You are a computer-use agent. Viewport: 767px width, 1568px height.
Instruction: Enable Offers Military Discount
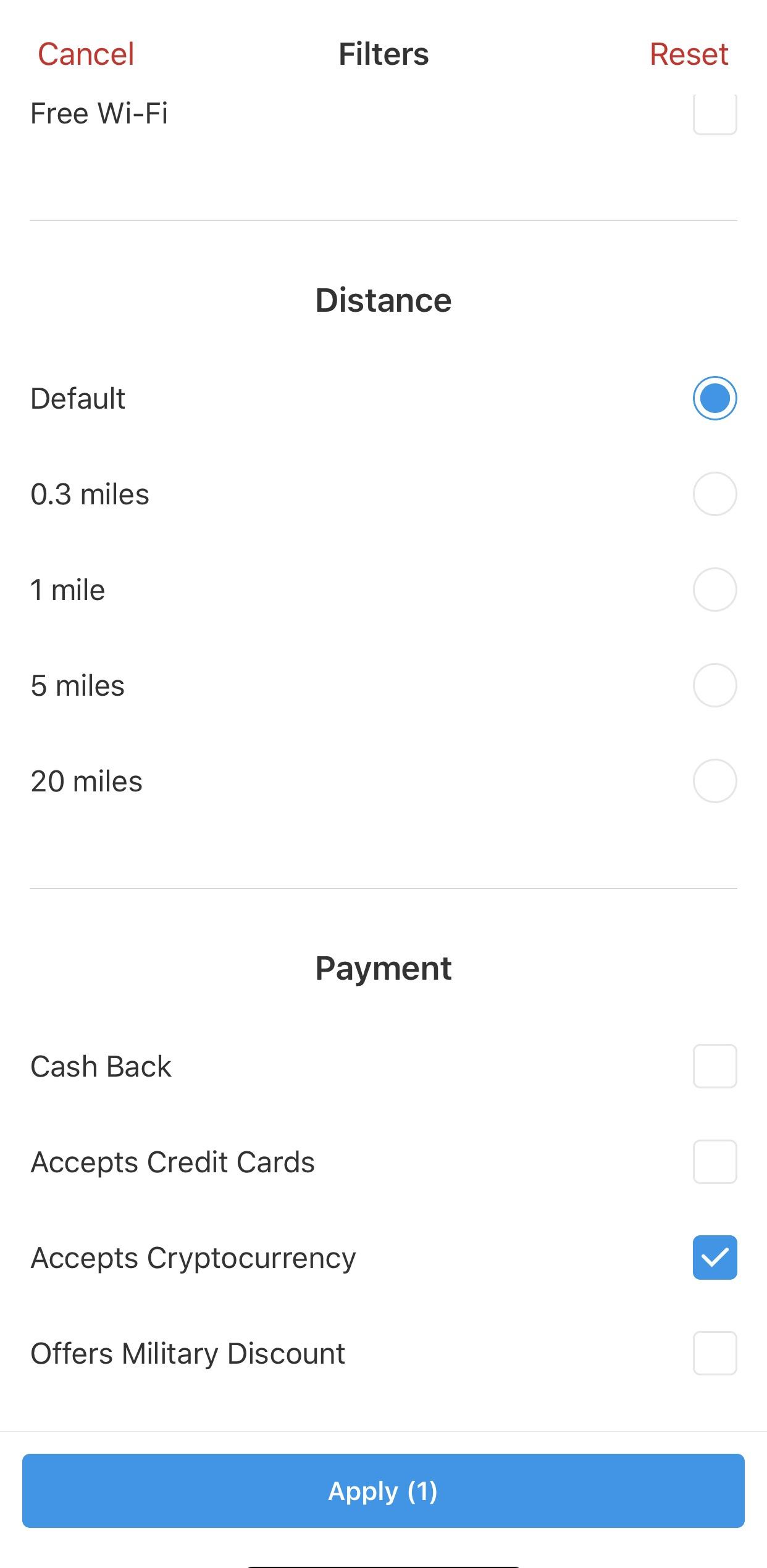(x=715, y=1353)
